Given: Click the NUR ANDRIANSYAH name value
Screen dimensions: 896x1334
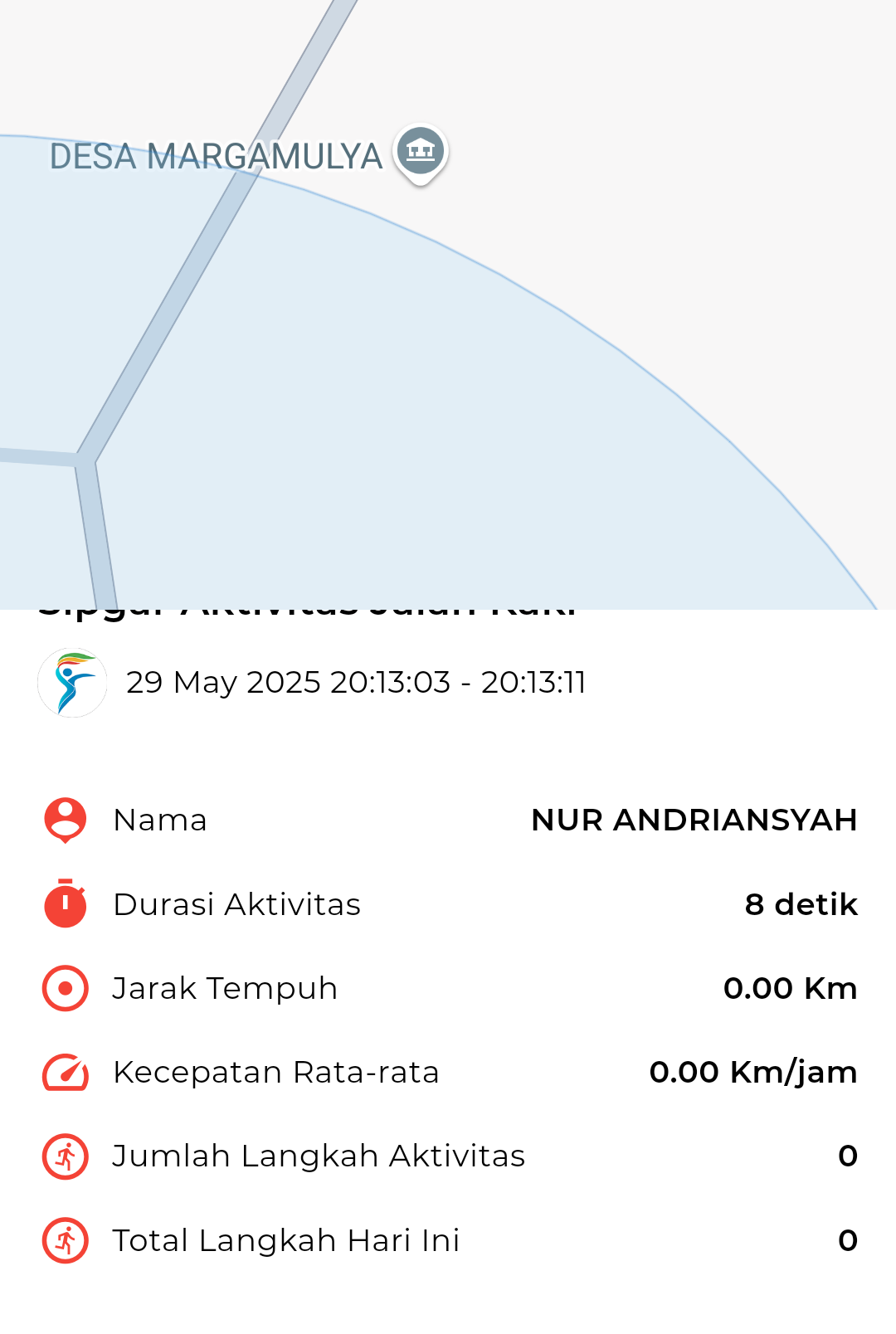Looking at the screenshot, I should click(x=695, y=820).
